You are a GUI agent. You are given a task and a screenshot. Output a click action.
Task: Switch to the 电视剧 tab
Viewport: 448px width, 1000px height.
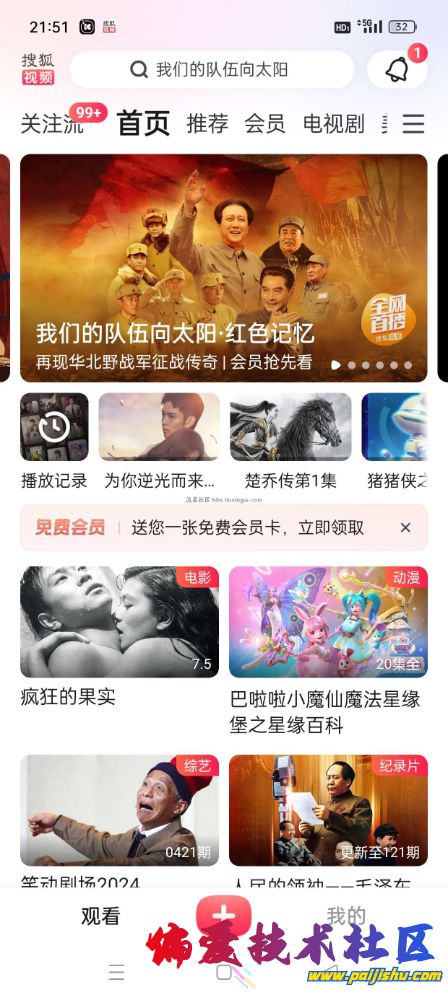coord(334,123)
